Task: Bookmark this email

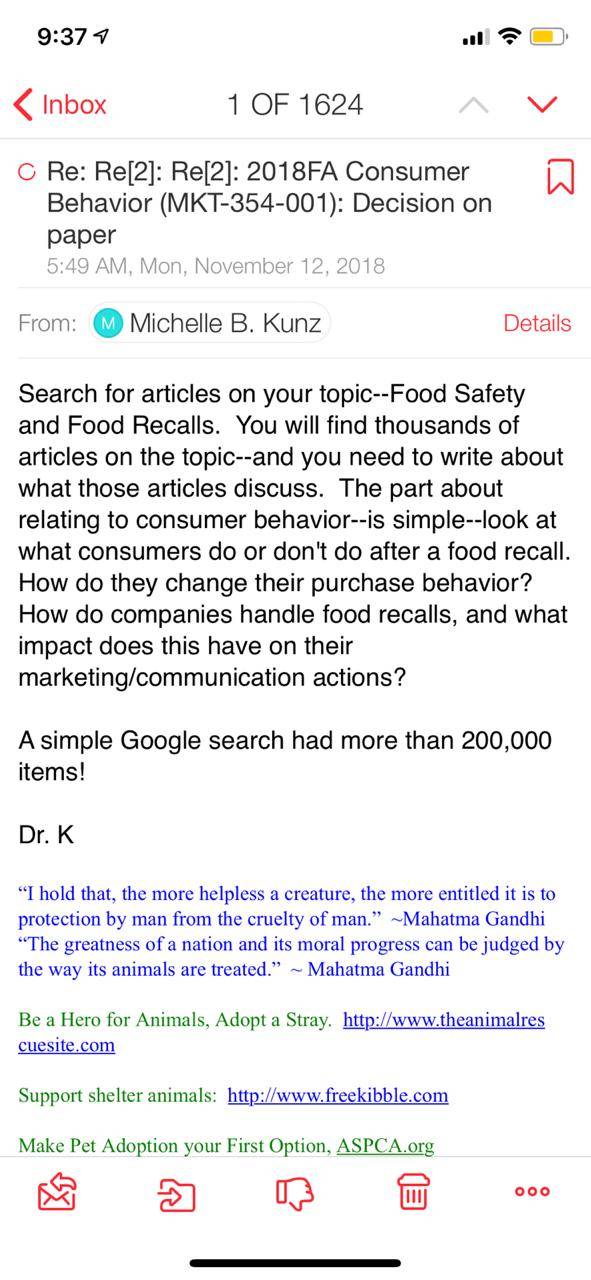Action: pos(561,177)
